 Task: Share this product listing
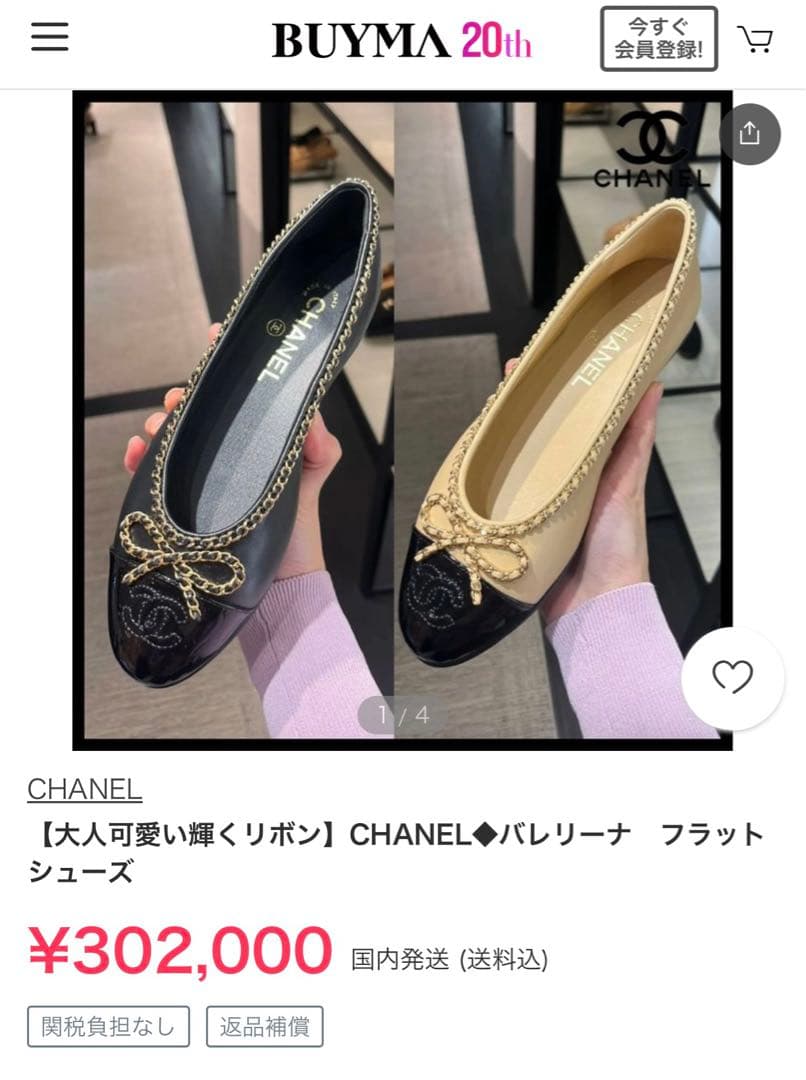(750, 134)
